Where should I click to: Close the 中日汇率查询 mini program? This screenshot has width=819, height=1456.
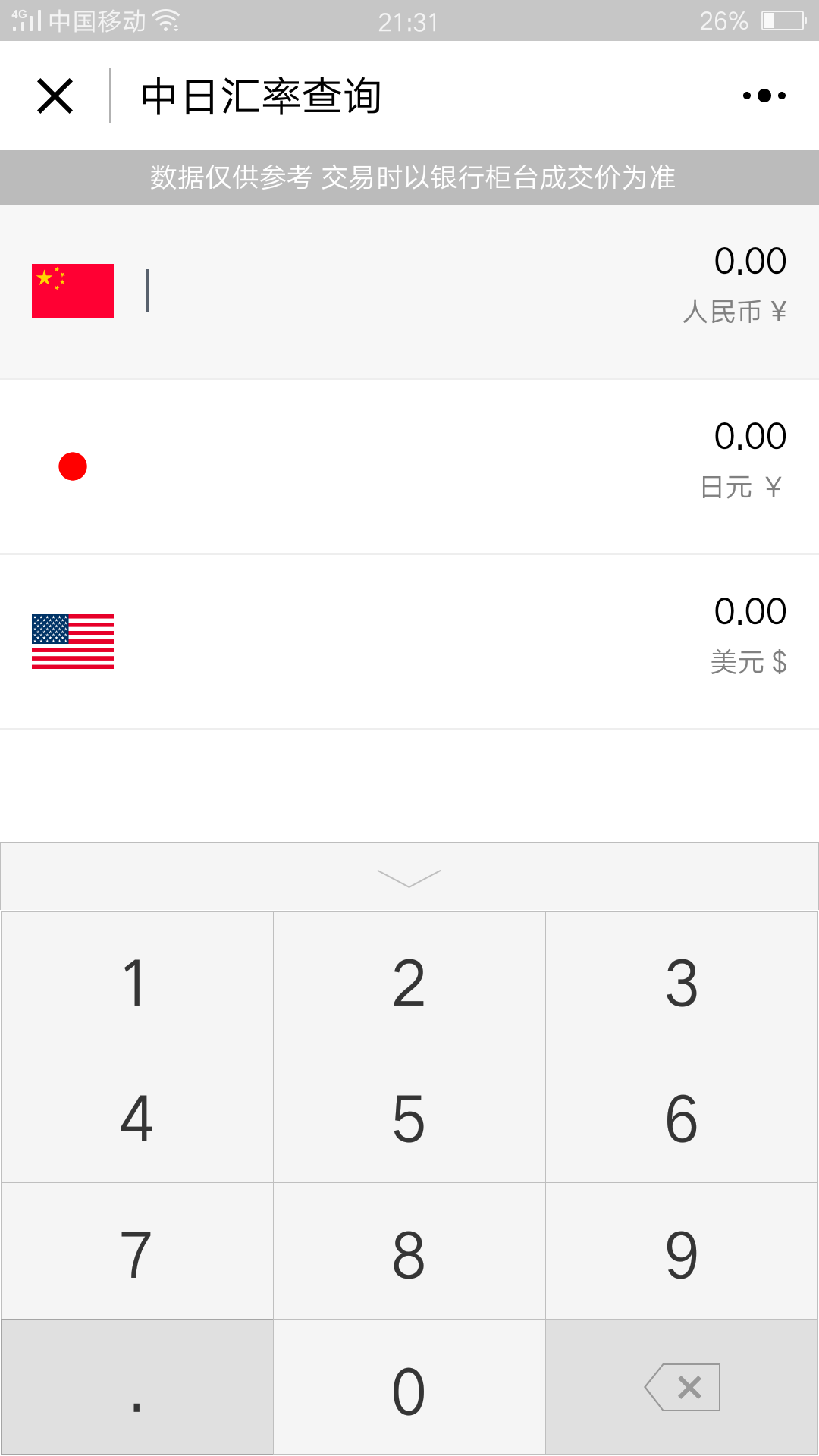click(x=55, y=96)
